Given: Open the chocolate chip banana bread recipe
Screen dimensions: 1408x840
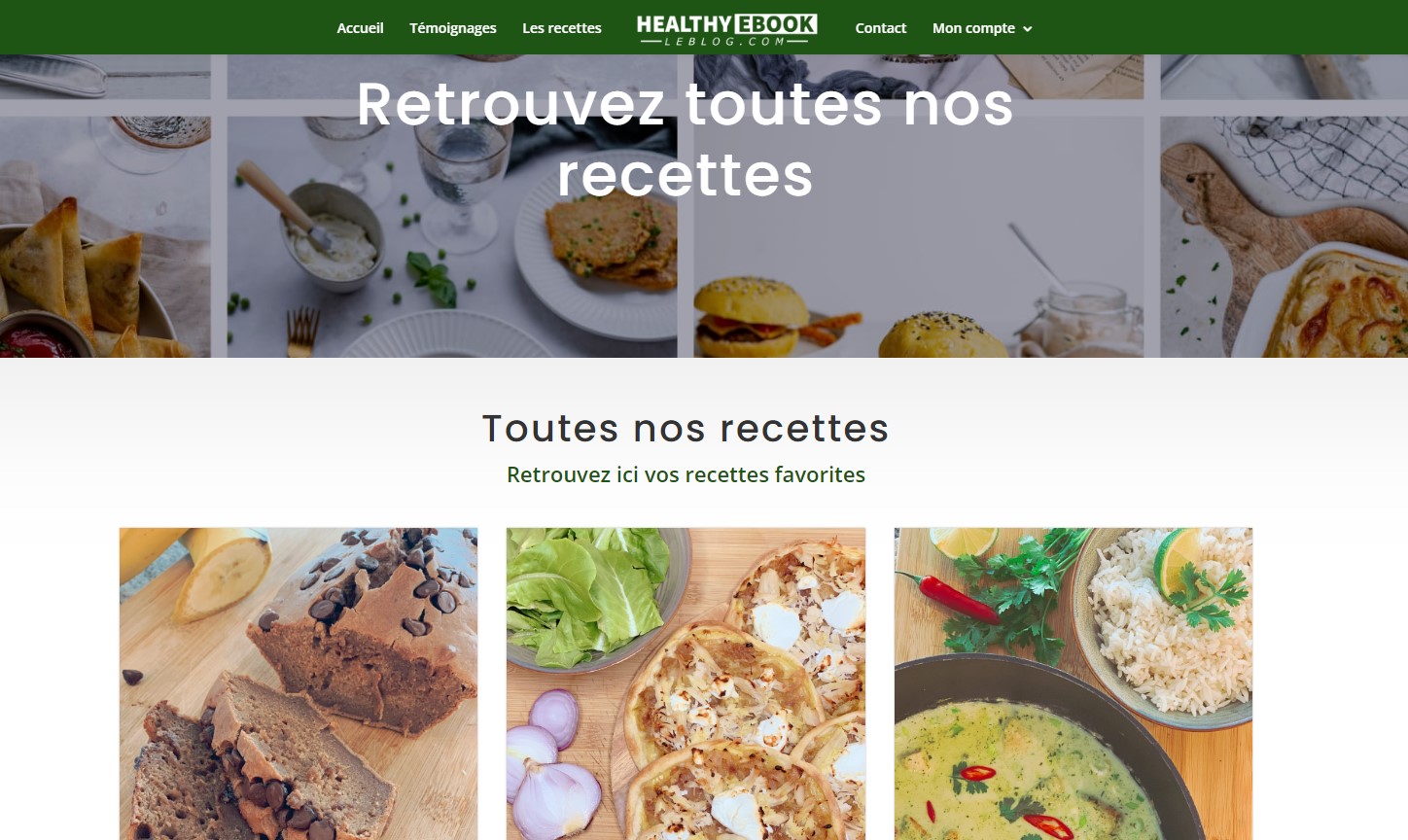Looking at the screenshot, I should point(299,682).
